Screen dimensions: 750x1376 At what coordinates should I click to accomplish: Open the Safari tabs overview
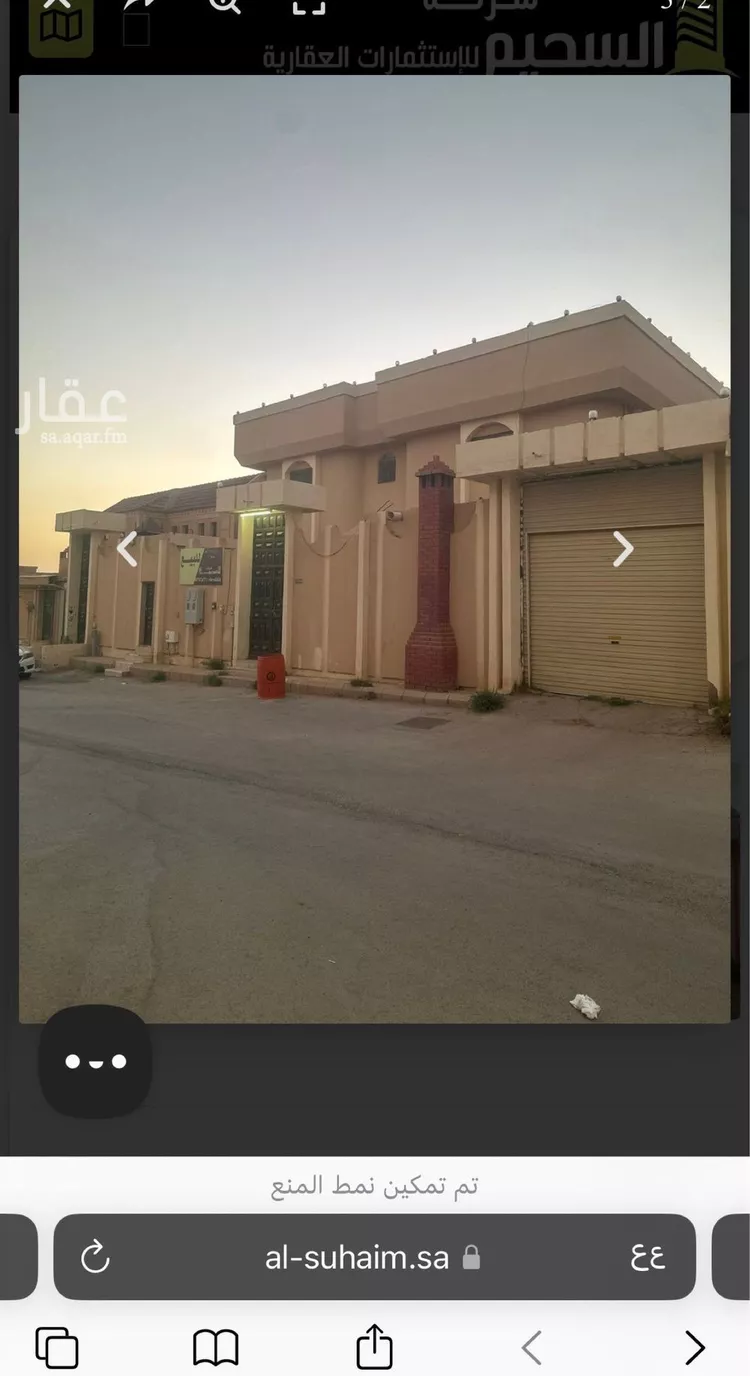pos(57,1347)
